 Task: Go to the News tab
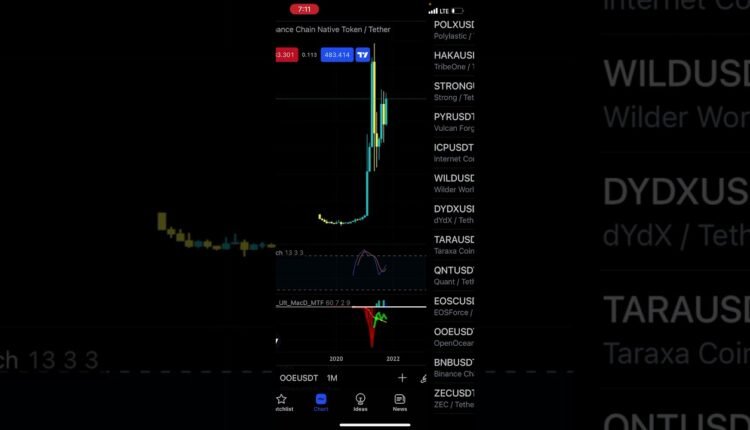[399, 402]
